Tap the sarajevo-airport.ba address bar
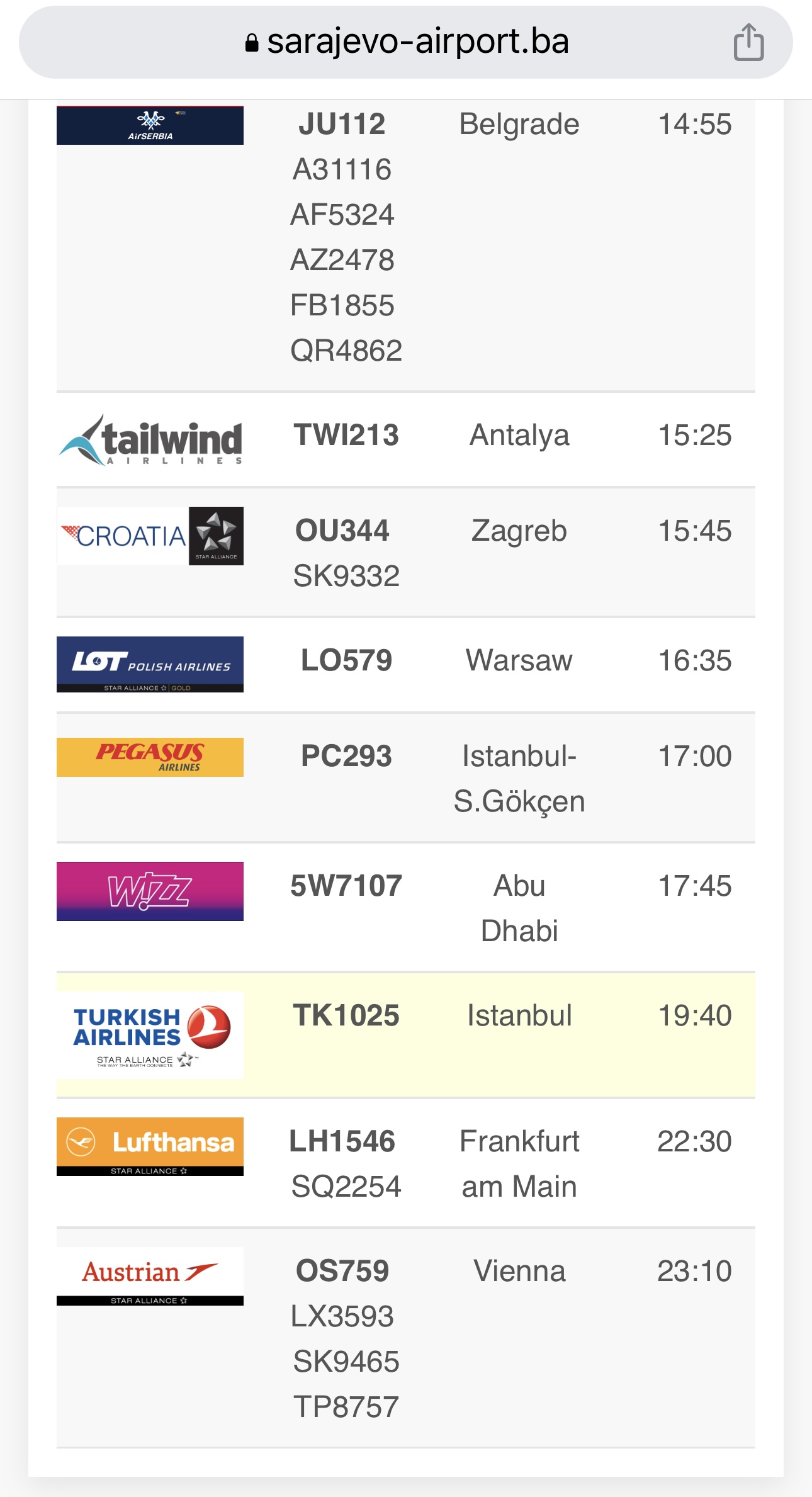This screenshot has height=1497, width=812. (x=406, y=42)
